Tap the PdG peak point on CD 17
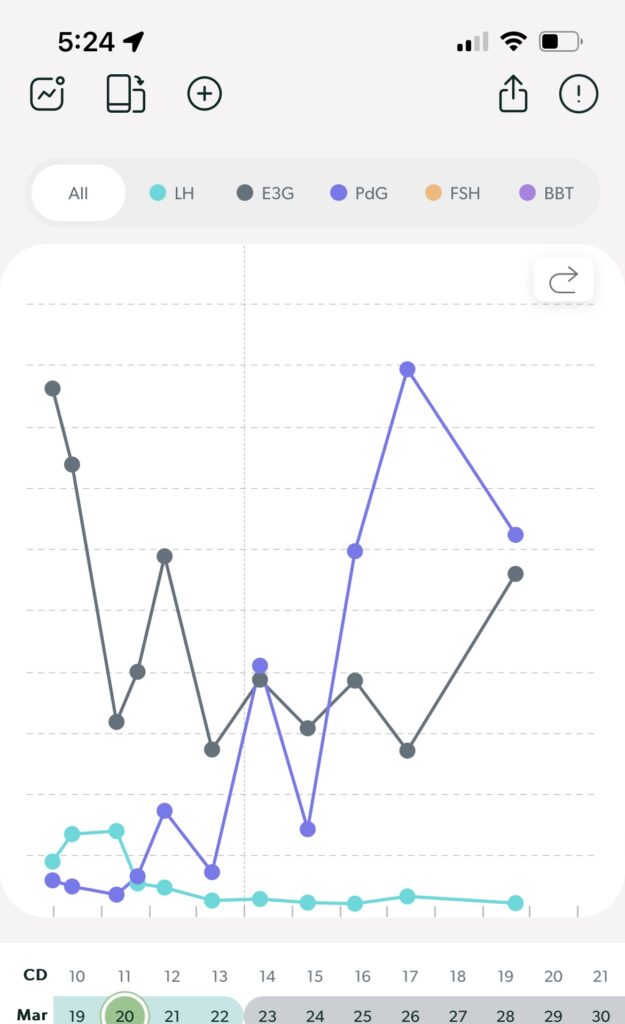 click(408, 370)
